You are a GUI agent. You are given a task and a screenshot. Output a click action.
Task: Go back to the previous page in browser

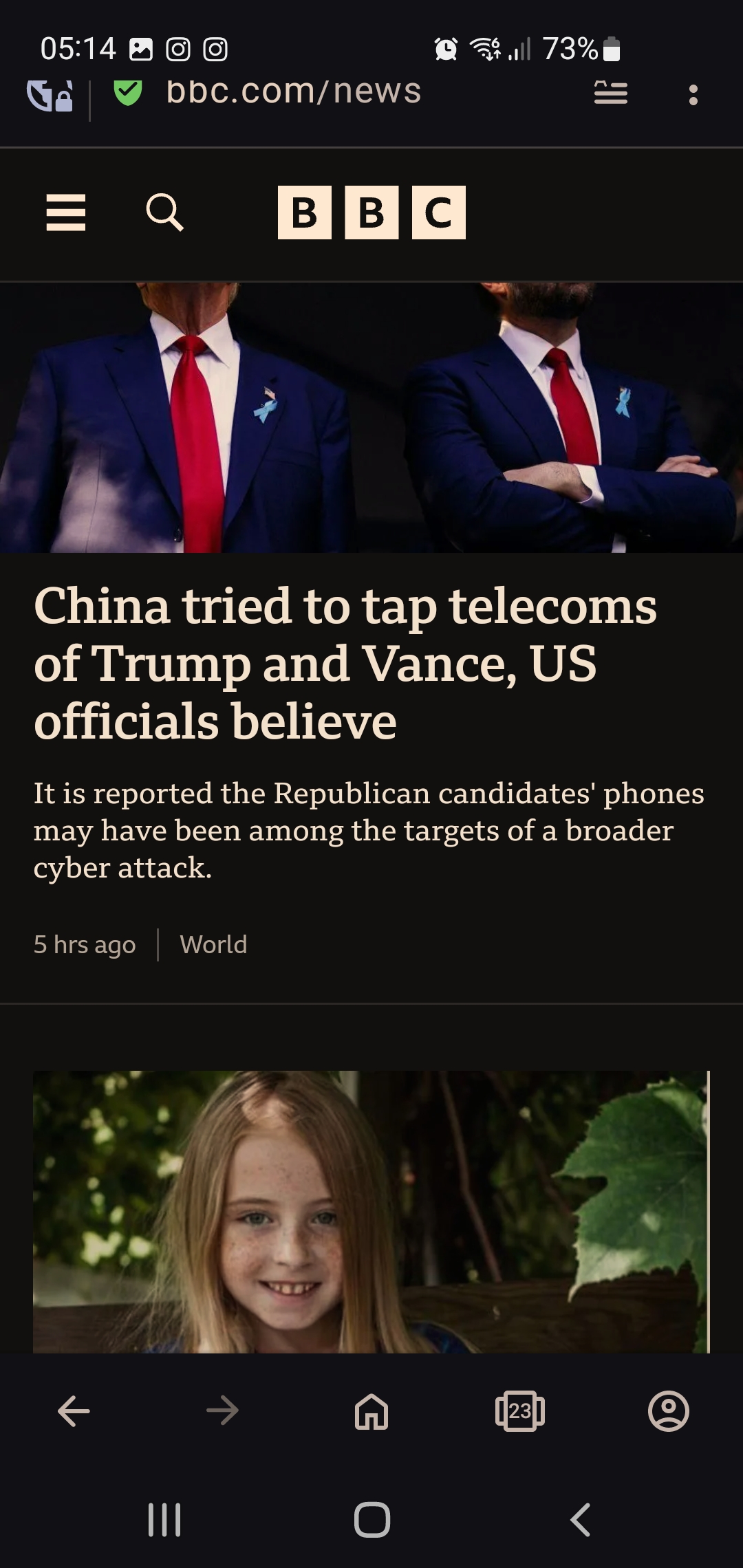[74, 1411]
